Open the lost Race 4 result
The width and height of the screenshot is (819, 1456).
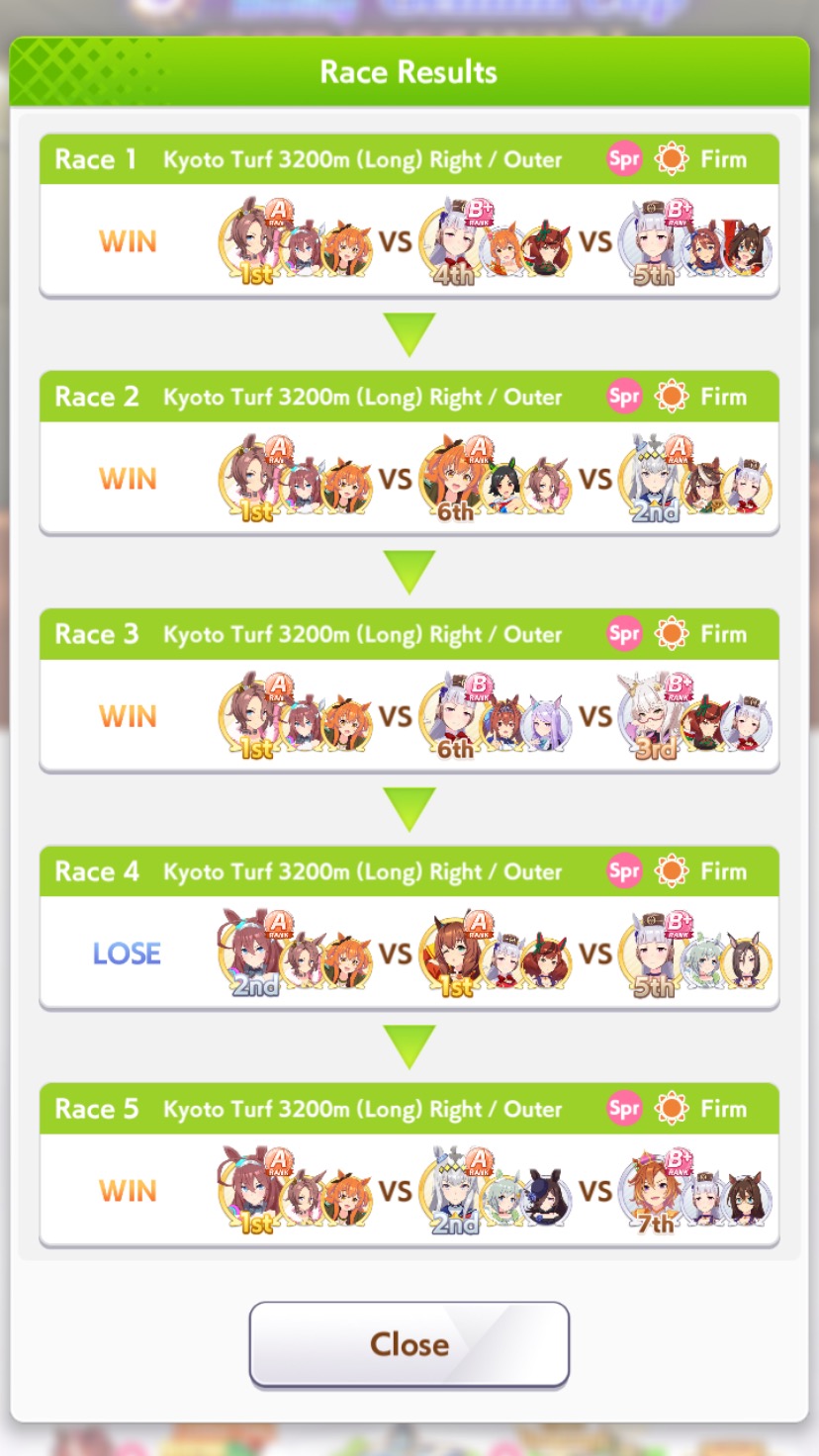[x=409, y=928]
